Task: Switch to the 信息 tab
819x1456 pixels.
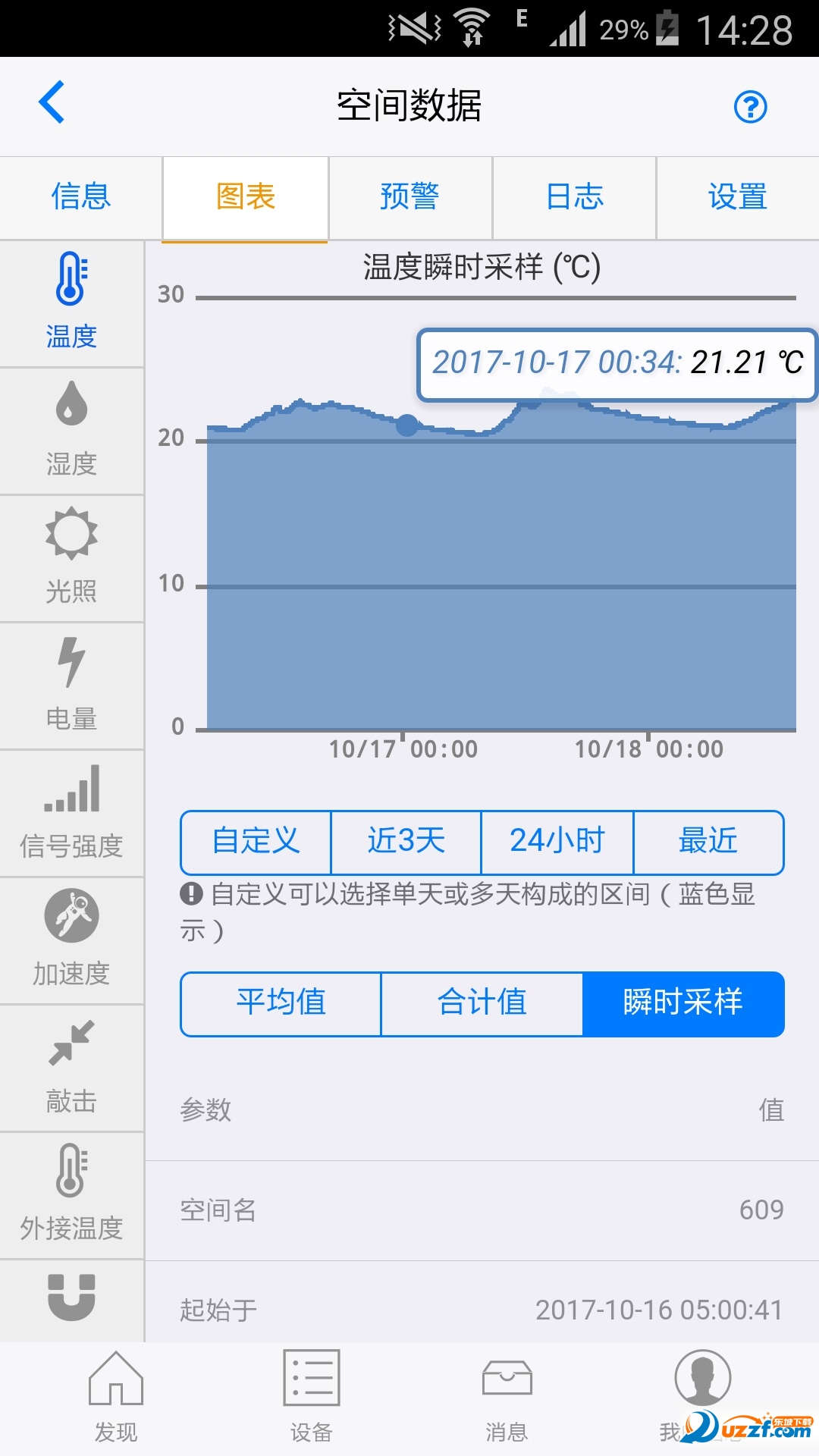Action: [x=81, y=197]
